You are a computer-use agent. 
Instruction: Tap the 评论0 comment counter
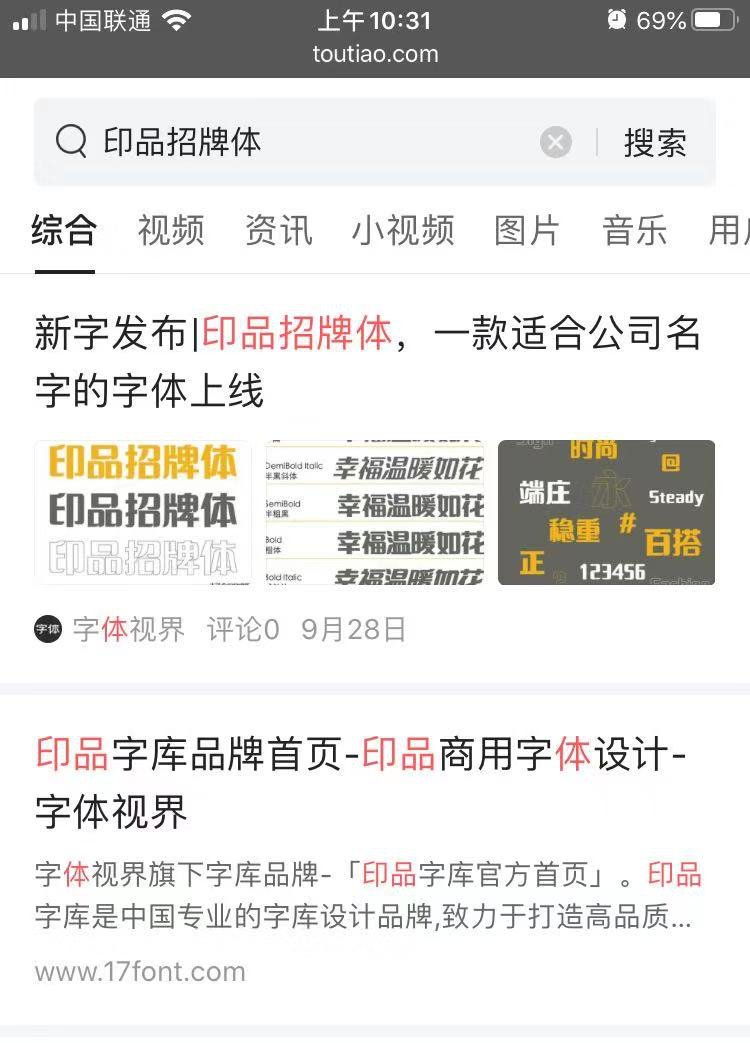pos(242,629)
